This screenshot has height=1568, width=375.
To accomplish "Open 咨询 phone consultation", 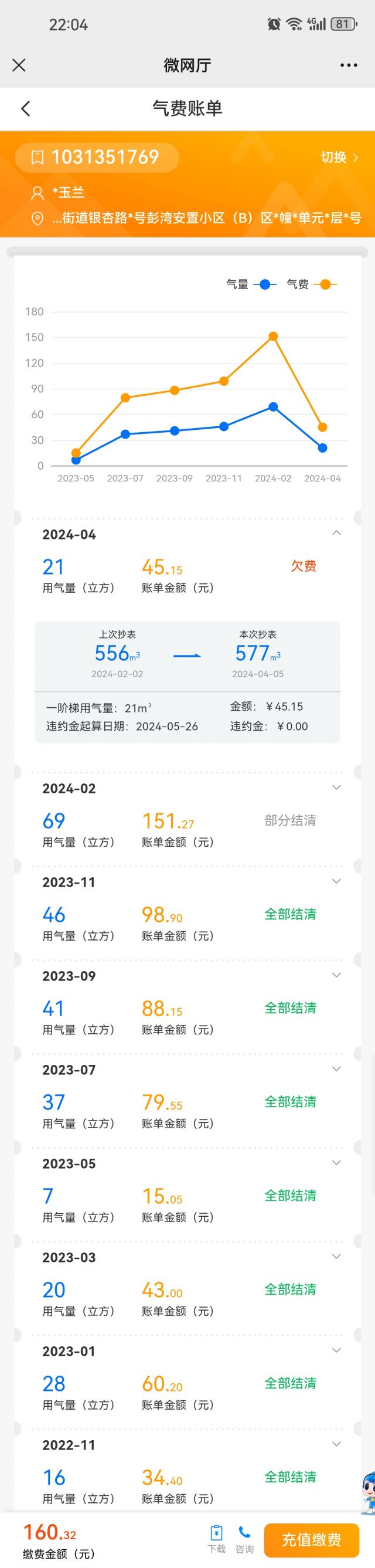I will click(x=244, y=1540).
